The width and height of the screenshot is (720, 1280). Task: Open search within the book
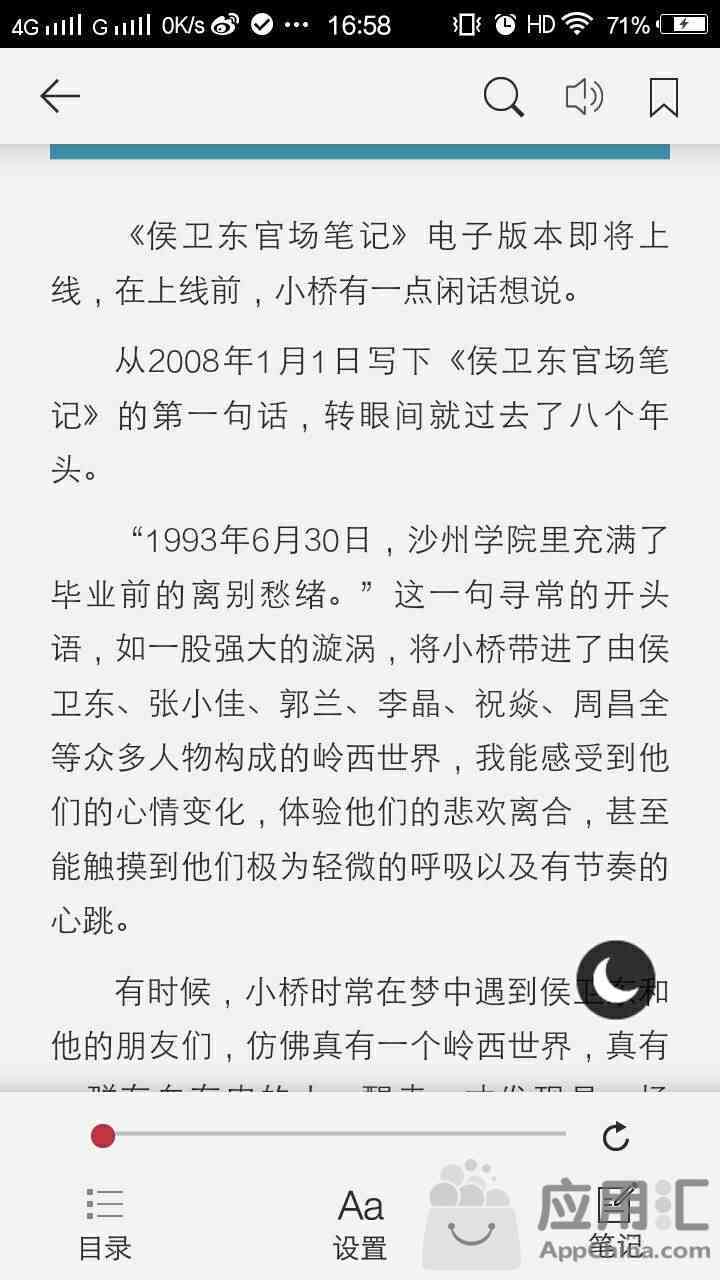tap(503, 97)
